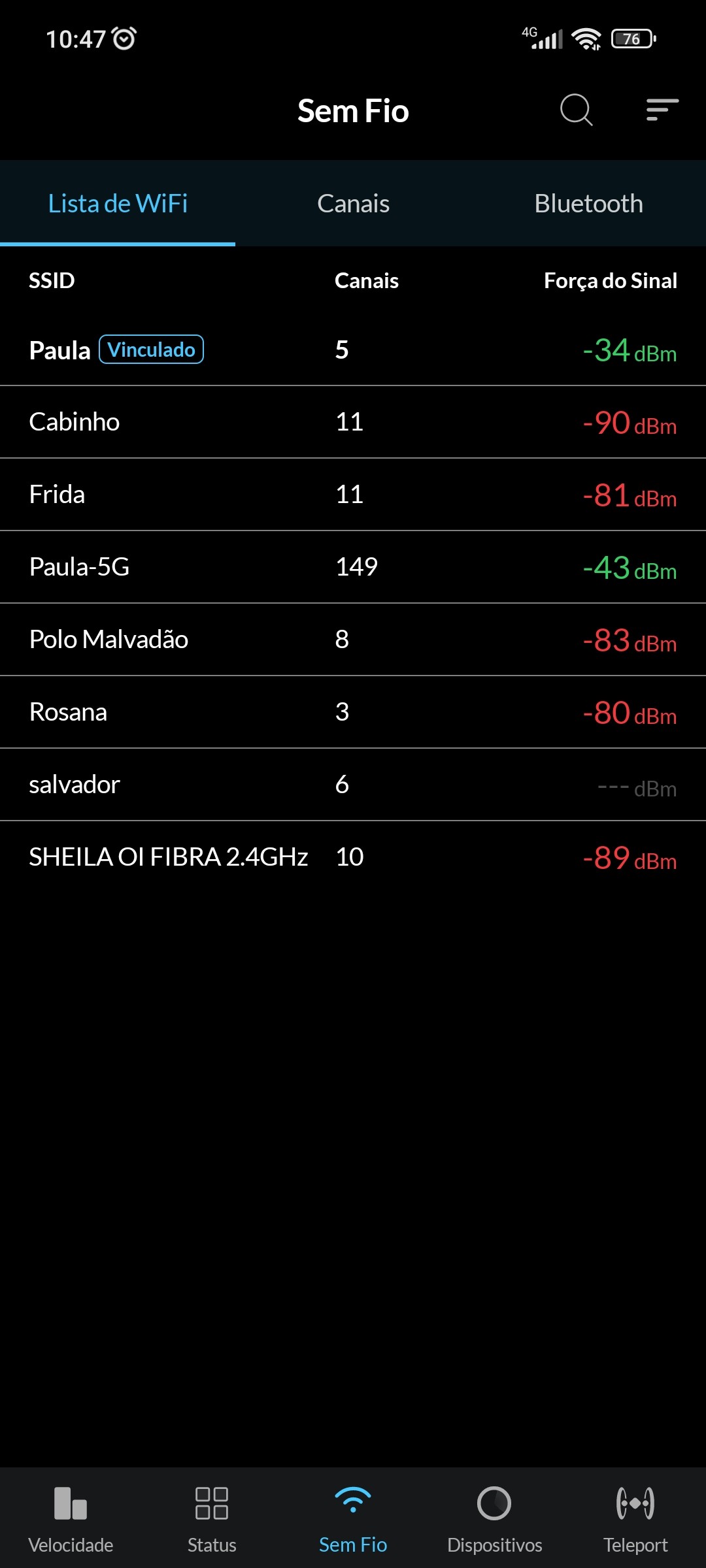Select the salvador network row
706x1568 pixels.
coord(353,785)
